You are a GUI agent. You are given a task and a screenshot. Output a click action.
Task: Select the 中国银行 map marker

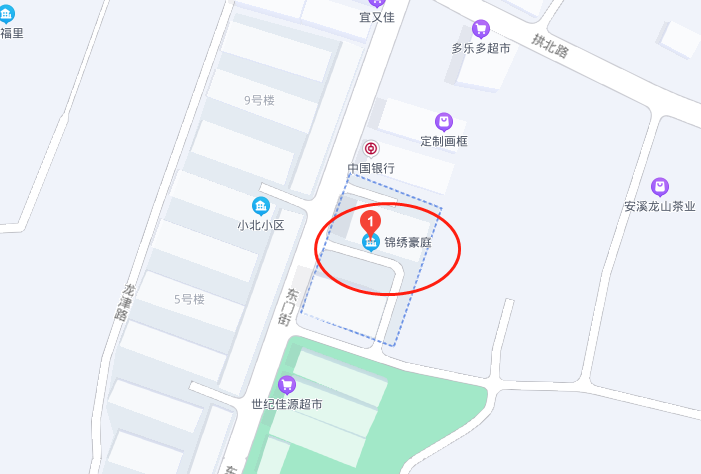371,149
